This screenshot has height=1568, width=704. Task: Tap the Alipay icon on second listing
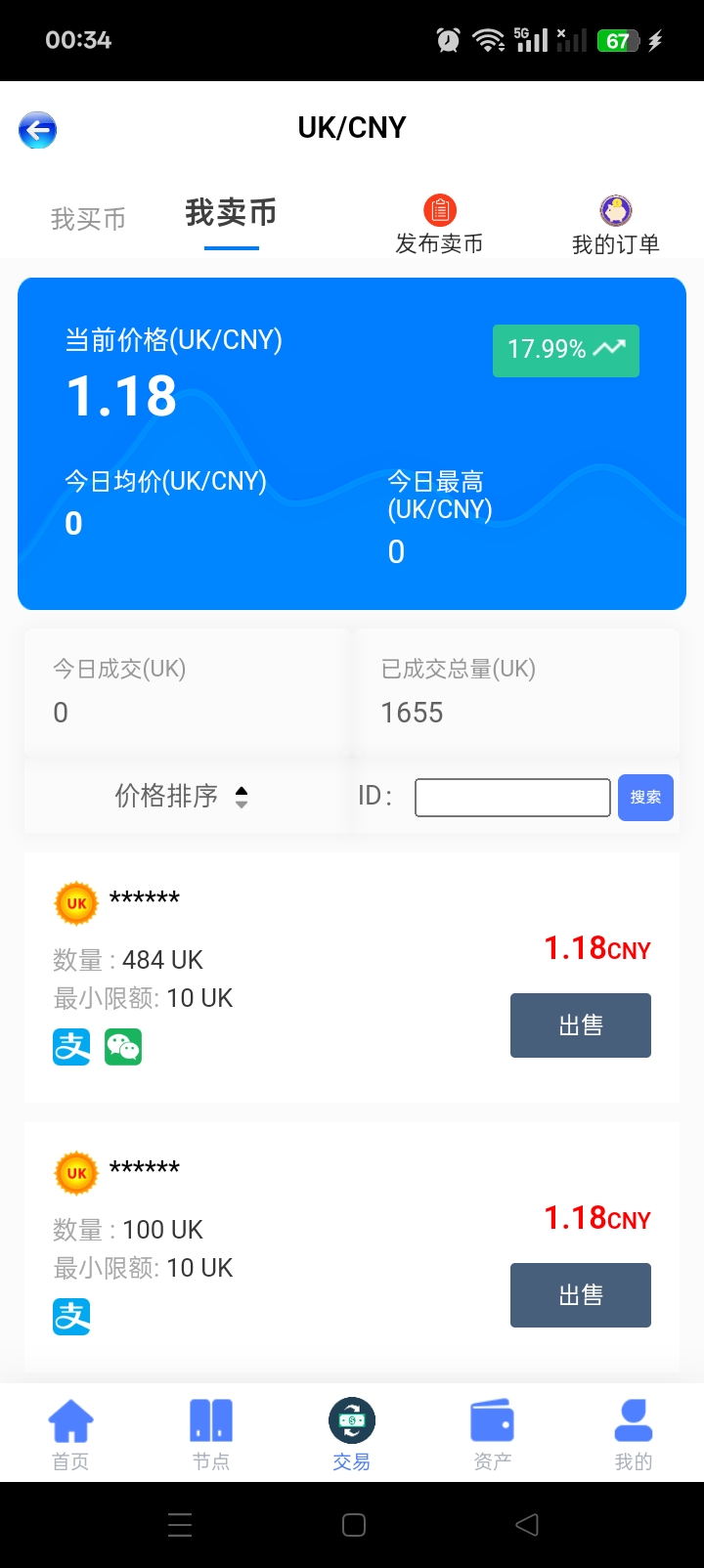(x=70, y=1317)
